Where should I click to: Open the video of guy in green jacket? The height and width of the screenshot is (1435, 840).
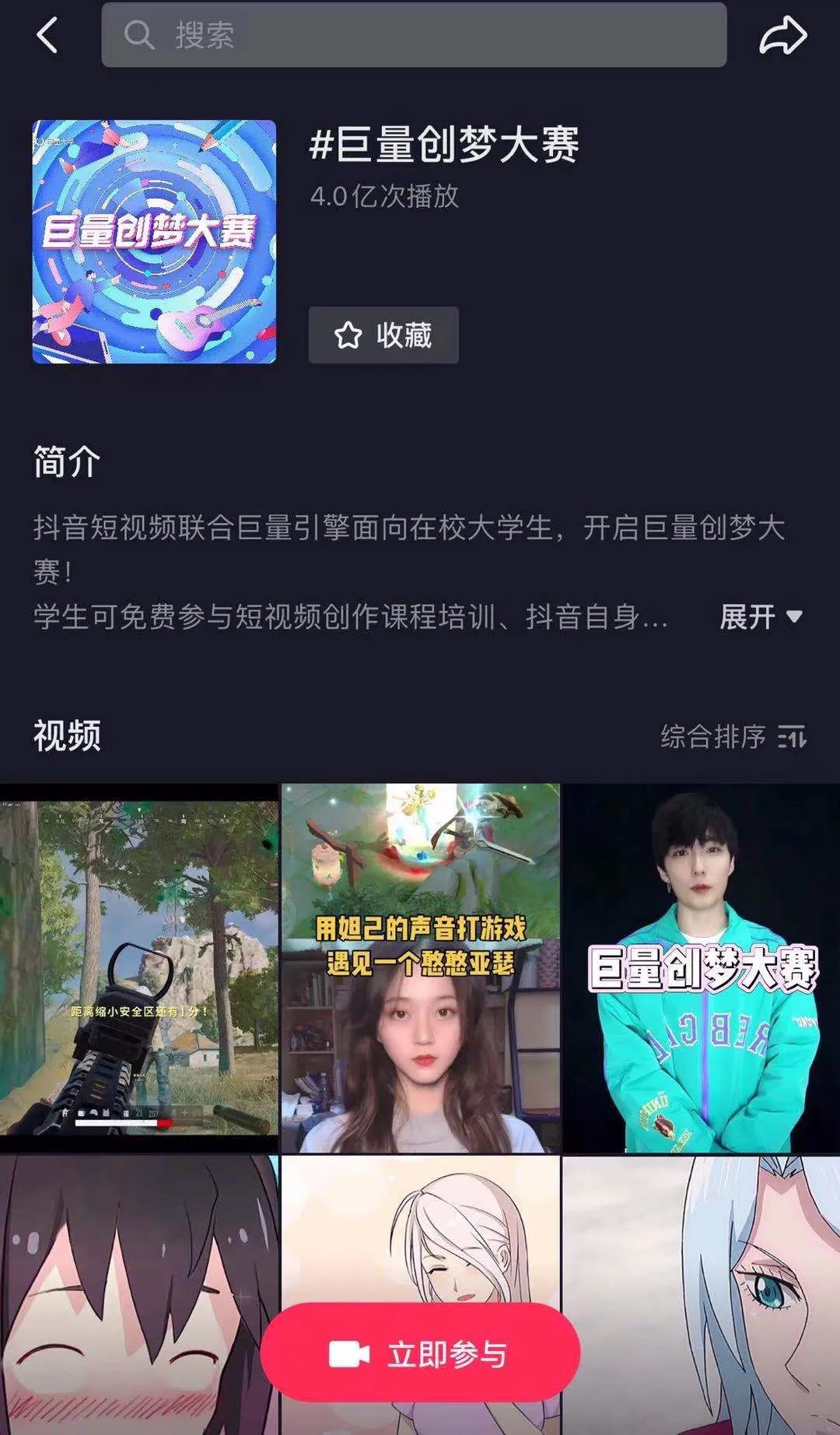701,967
